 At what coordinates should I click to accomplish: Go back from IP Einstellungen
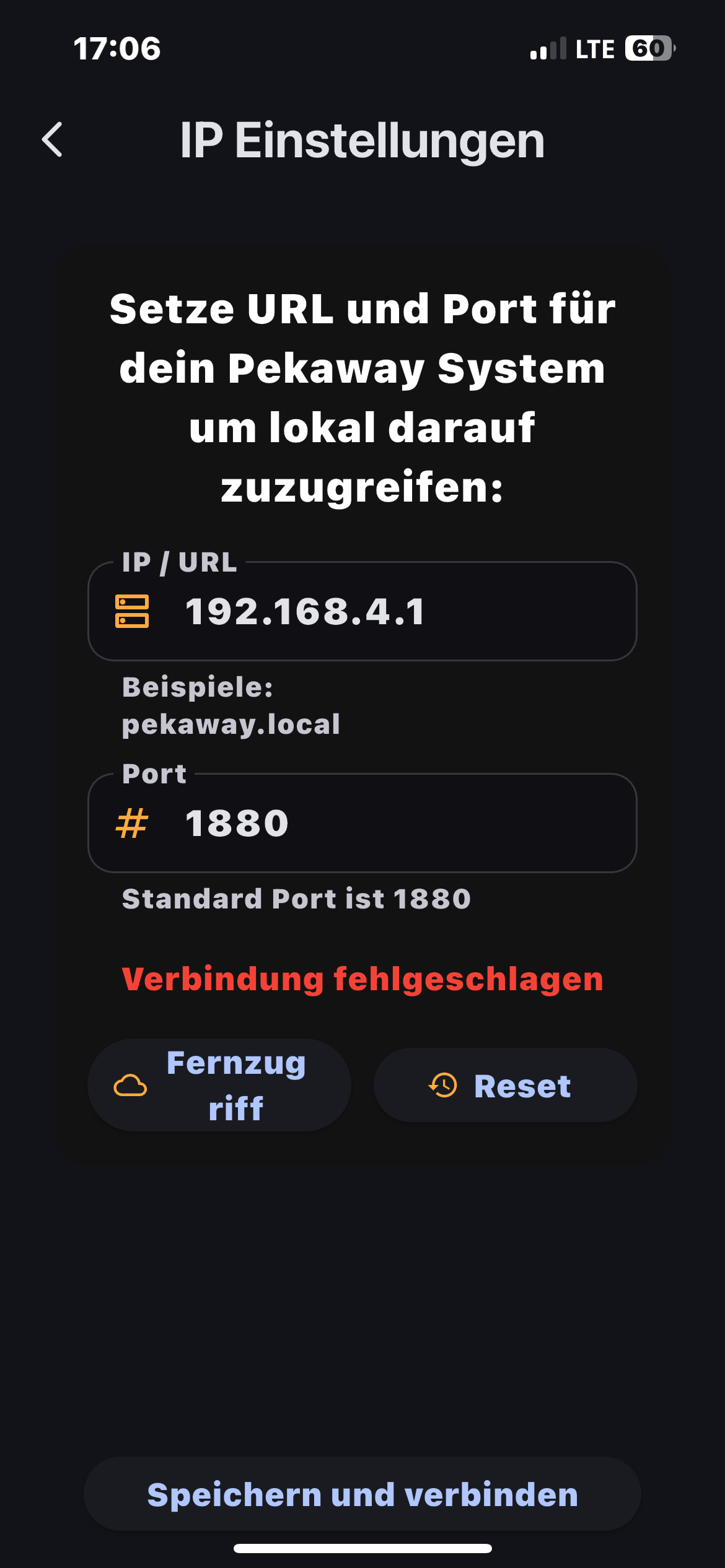[53, 139]
